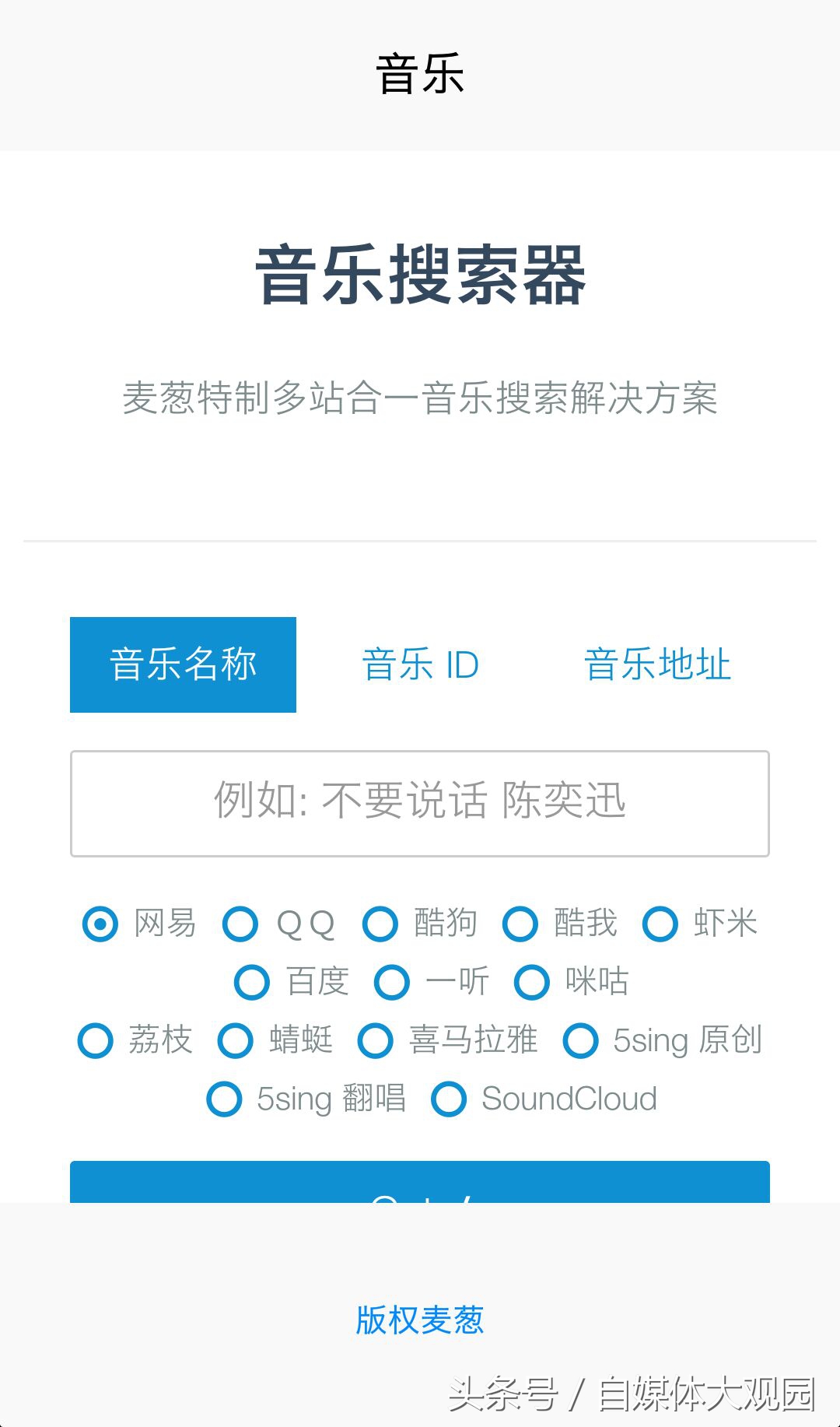Screen dimensions: 840x1427
Task: Choose the 一听 music source
Action: point(392,983)
